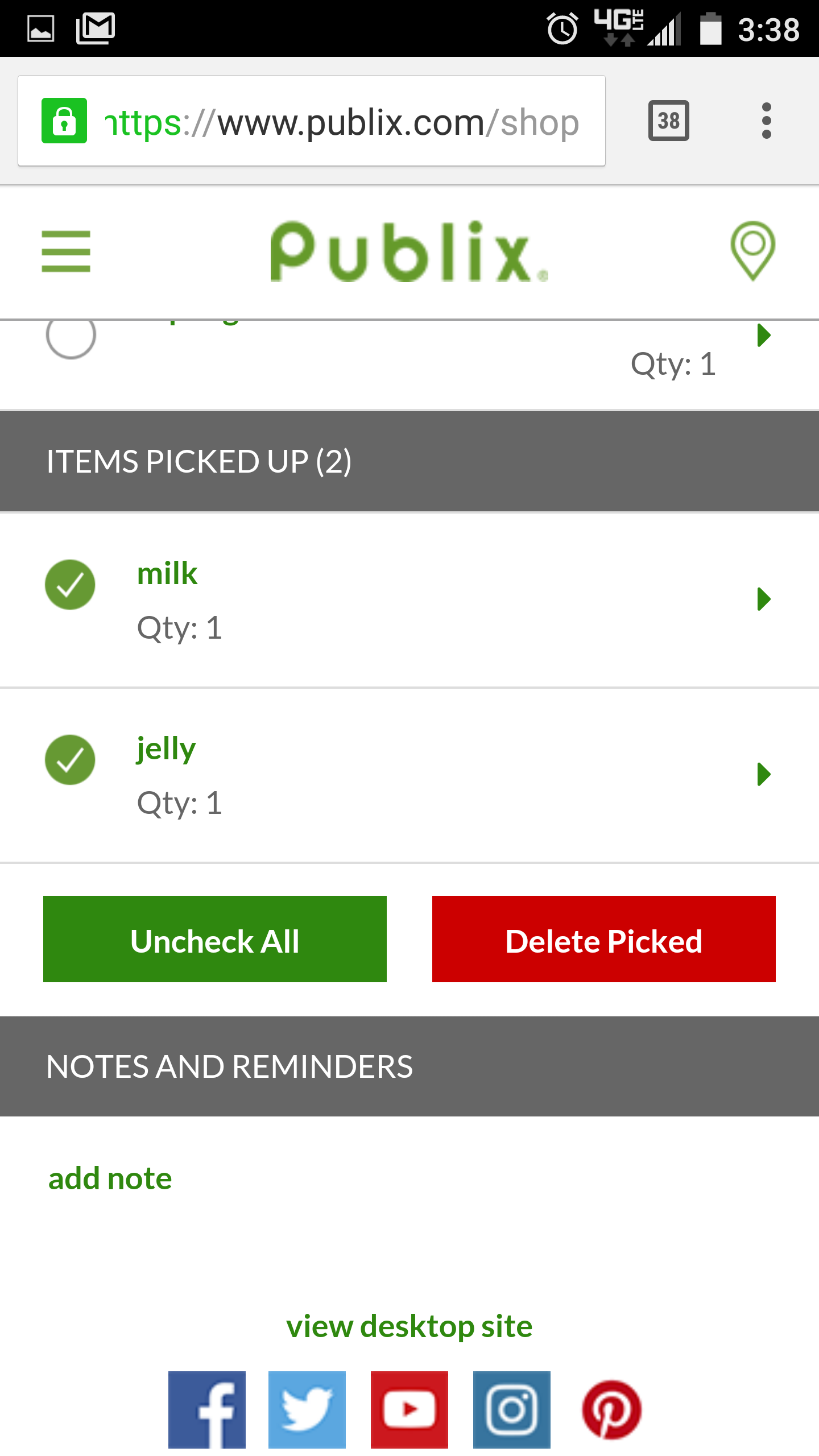Open browser tabs switcher showing 38
The image size is (819, 1456).
[668, 121]
